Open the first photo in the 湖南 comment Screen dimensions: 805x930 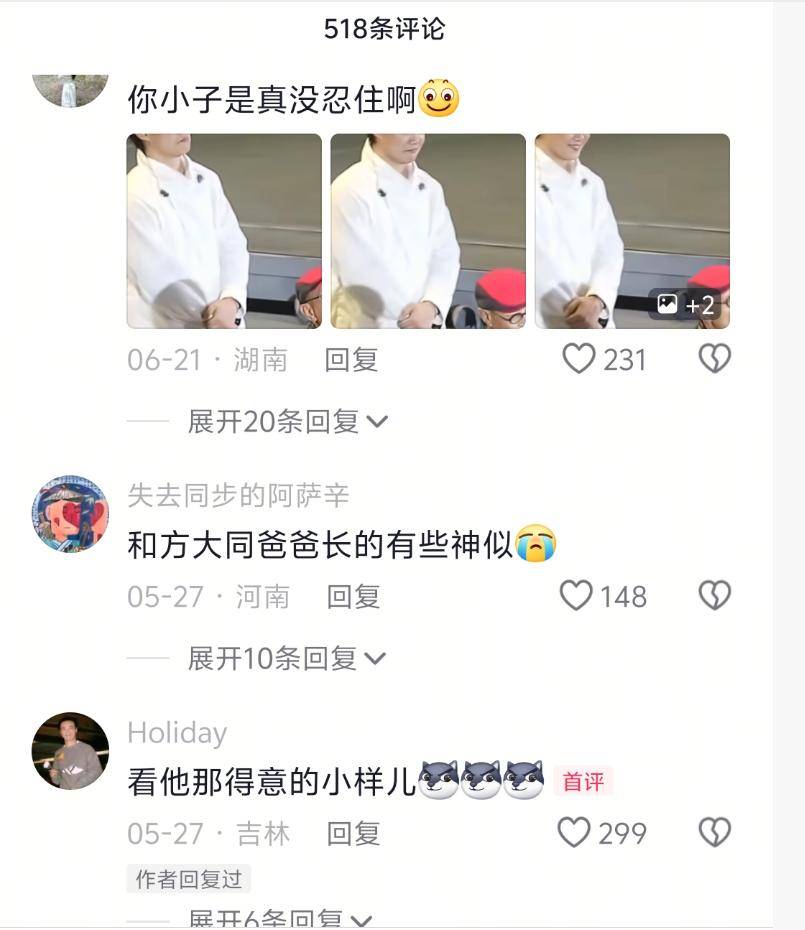click(x=224, y=231)
